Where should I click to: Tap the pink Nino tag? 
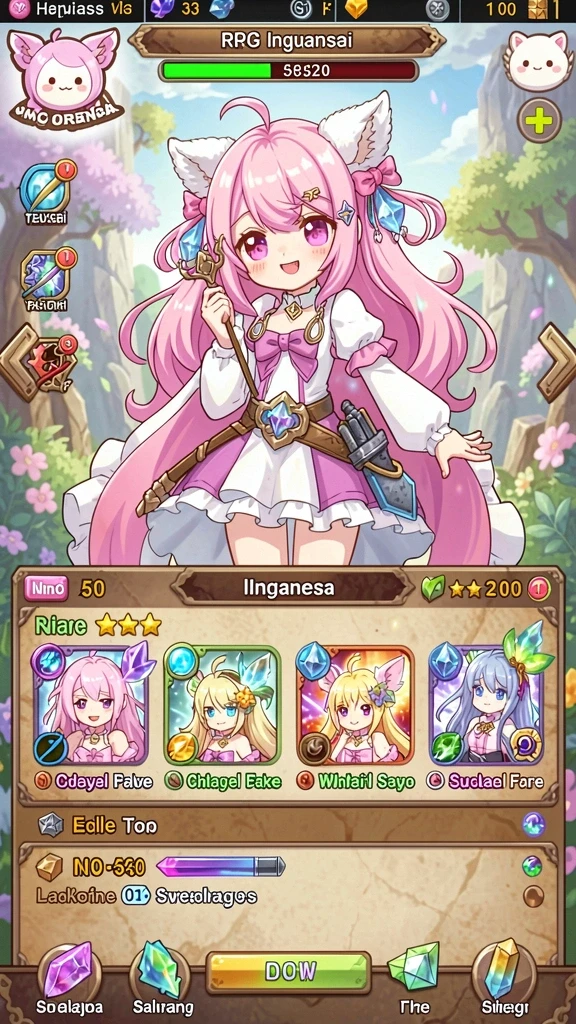click(47, 589)
